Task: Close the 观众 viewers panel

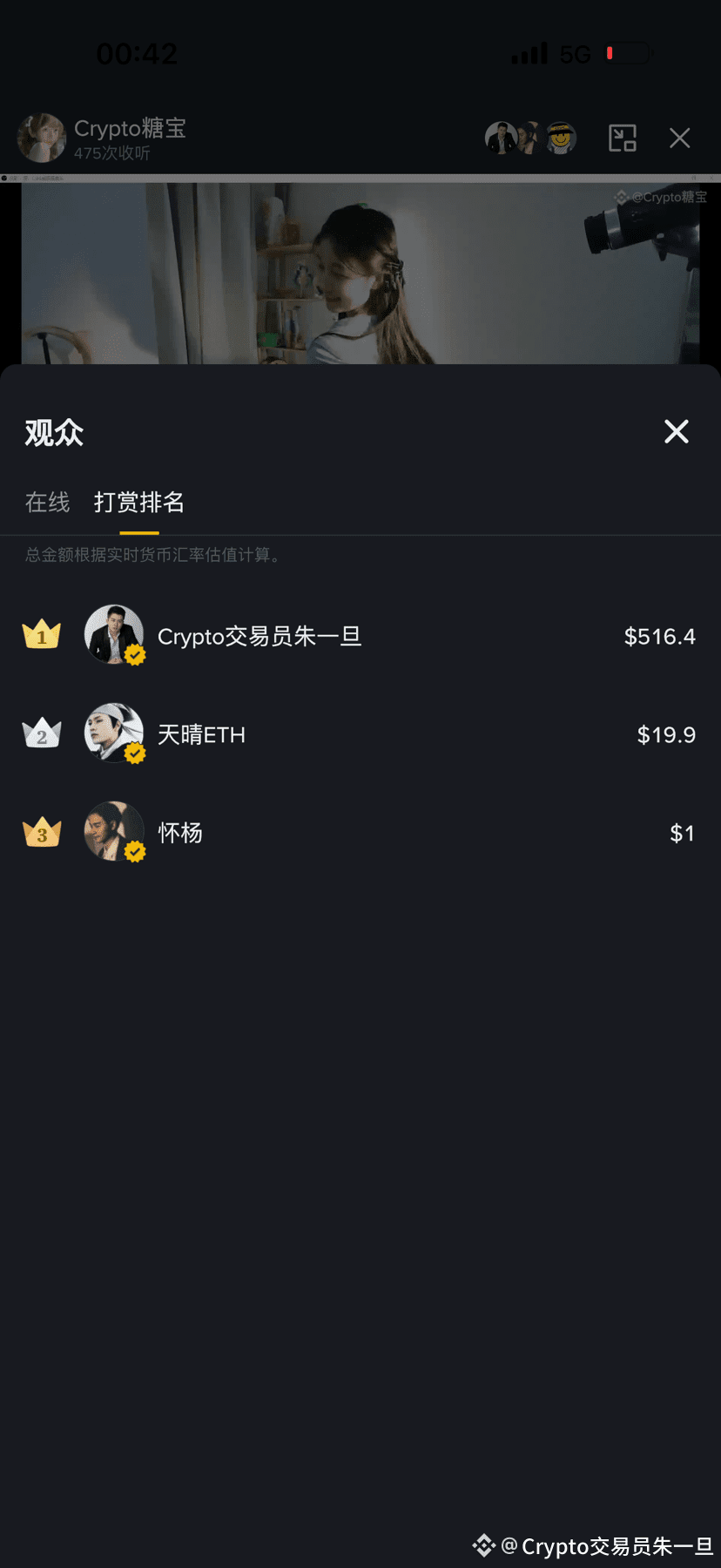Action: [x=677, y=431]
